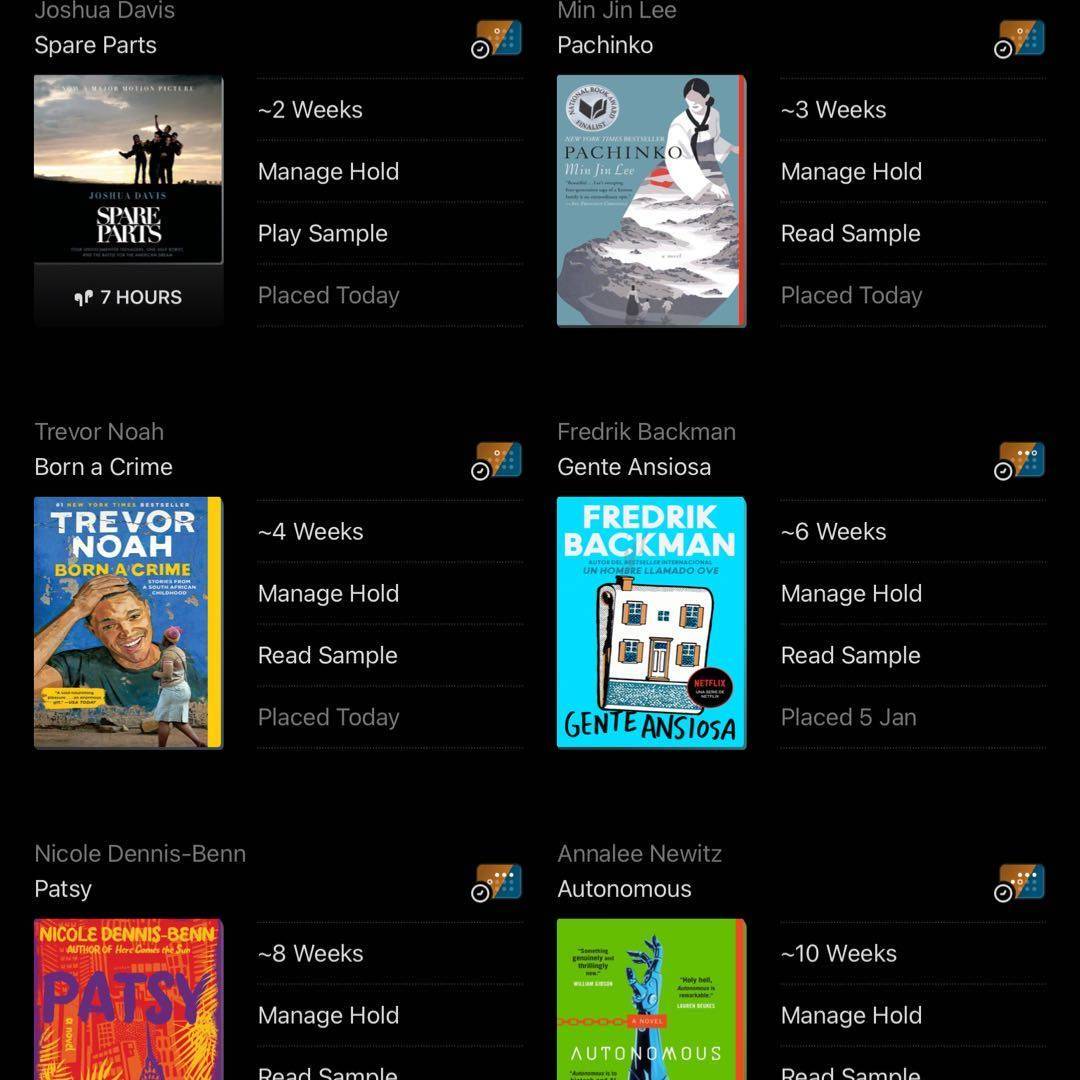Open Manage Hold for Pachinko

(851, 172)
